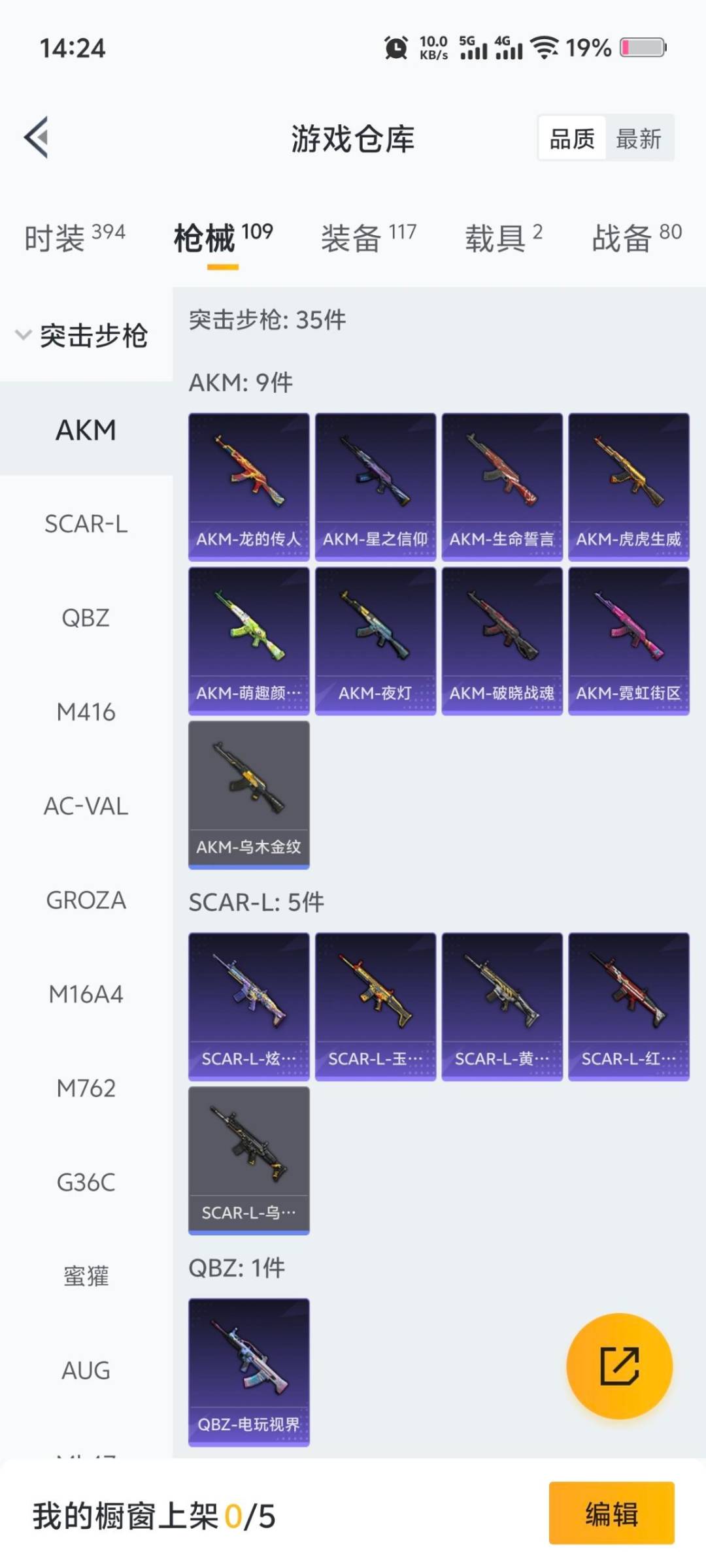Switch to the 装备 tab

(x=368, y=238)
